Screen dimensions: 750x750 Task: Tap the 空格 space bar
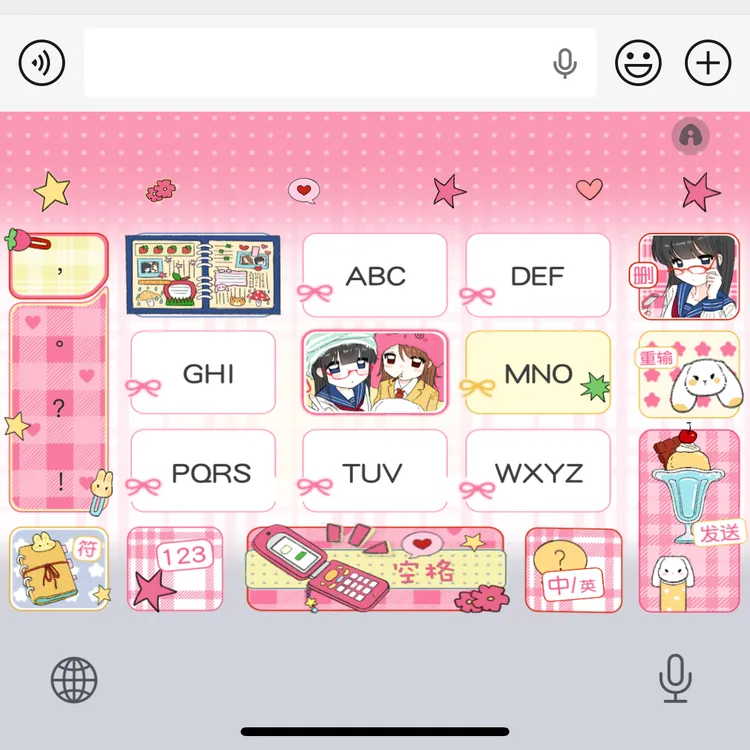tap(376, 568)
